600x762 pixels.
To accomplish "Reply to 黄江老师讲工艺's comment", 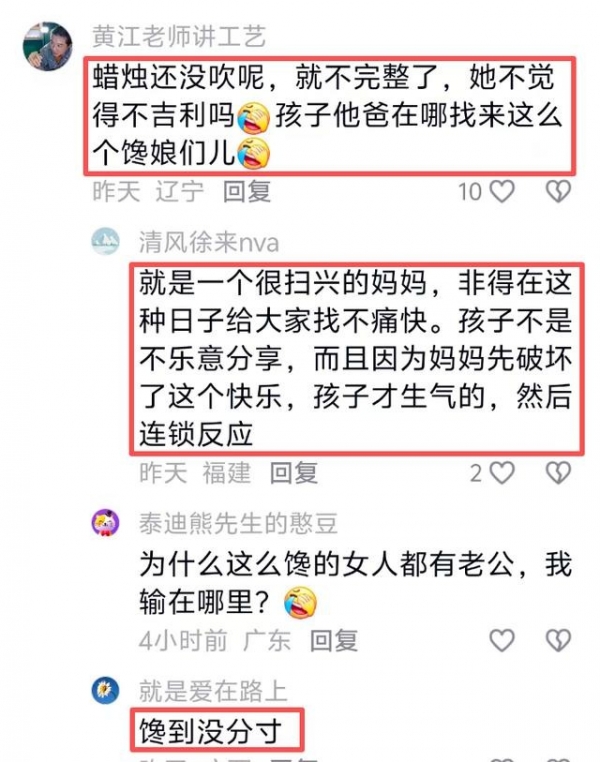I will point(246,191).
